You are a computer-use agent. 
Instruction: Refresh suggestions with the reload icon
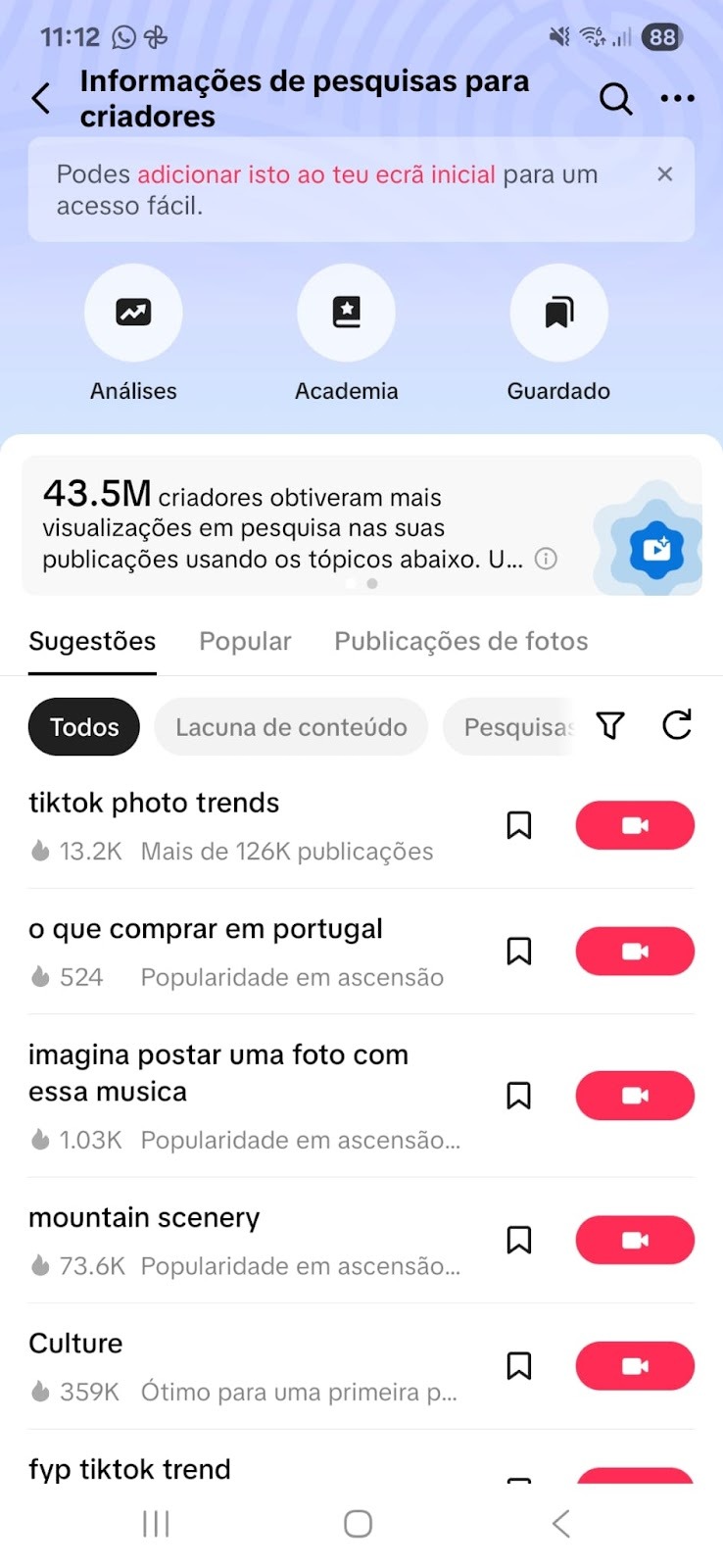pos(676,726)
